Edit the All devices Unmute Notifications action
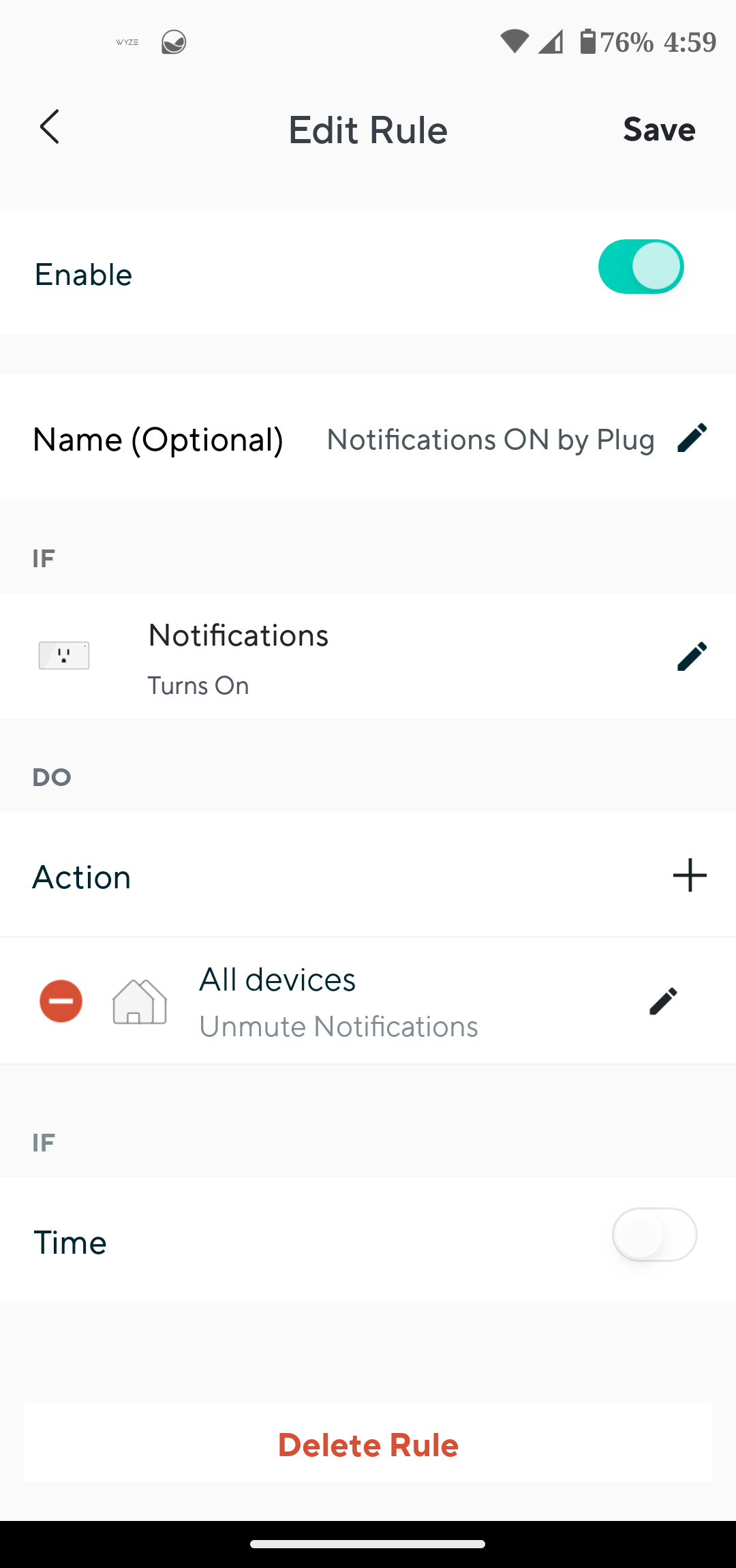This screenshot has height=1568, width=736. (663, 1001)
